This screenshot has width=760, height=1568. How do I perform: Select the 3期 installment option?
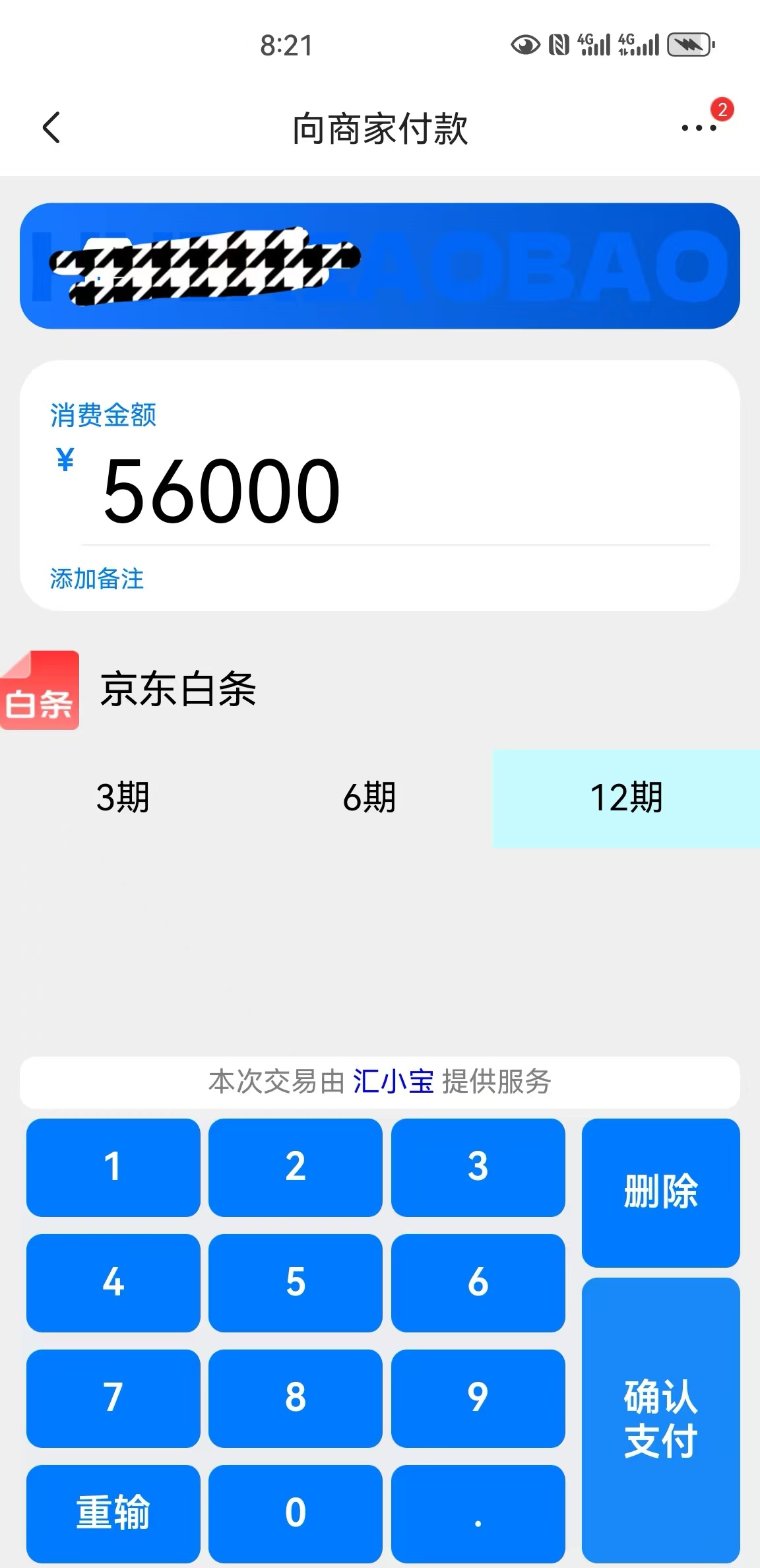click(123, 797)
